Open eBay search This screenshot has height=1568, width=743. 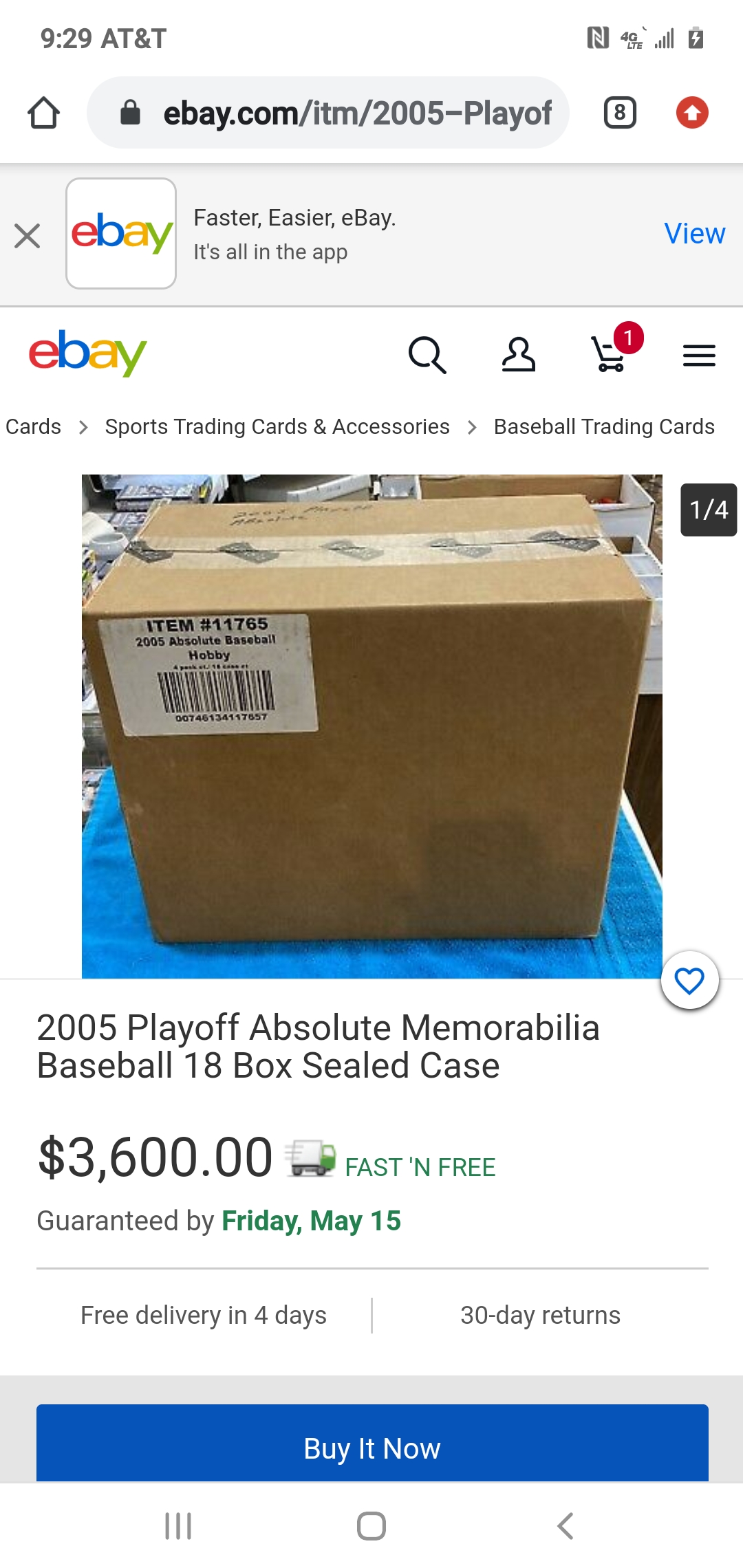click(427, 355)
